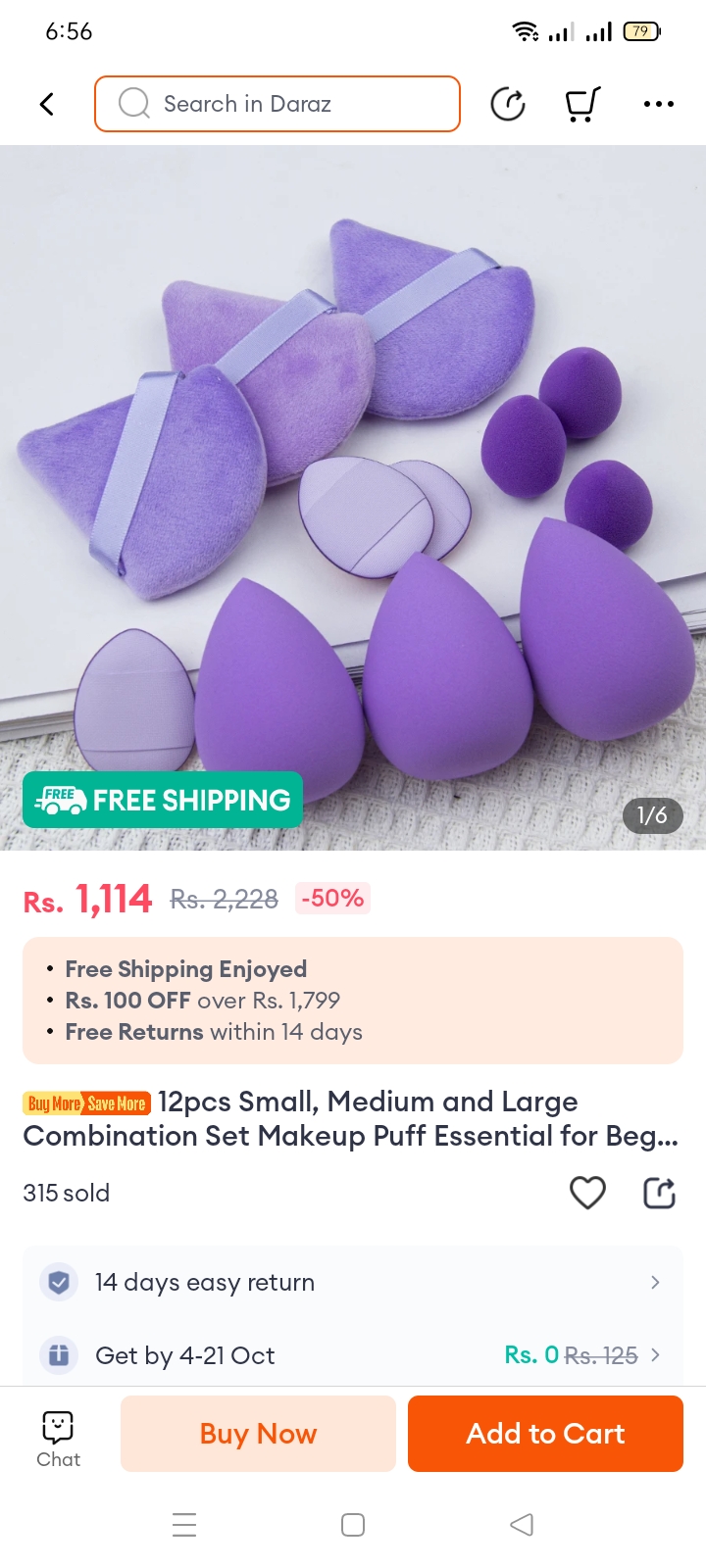Open Get by 4-21 Oct delivery details
Image resolution: width=706 pixels, height=1568 pixels.
click(x=353, y=1355)
